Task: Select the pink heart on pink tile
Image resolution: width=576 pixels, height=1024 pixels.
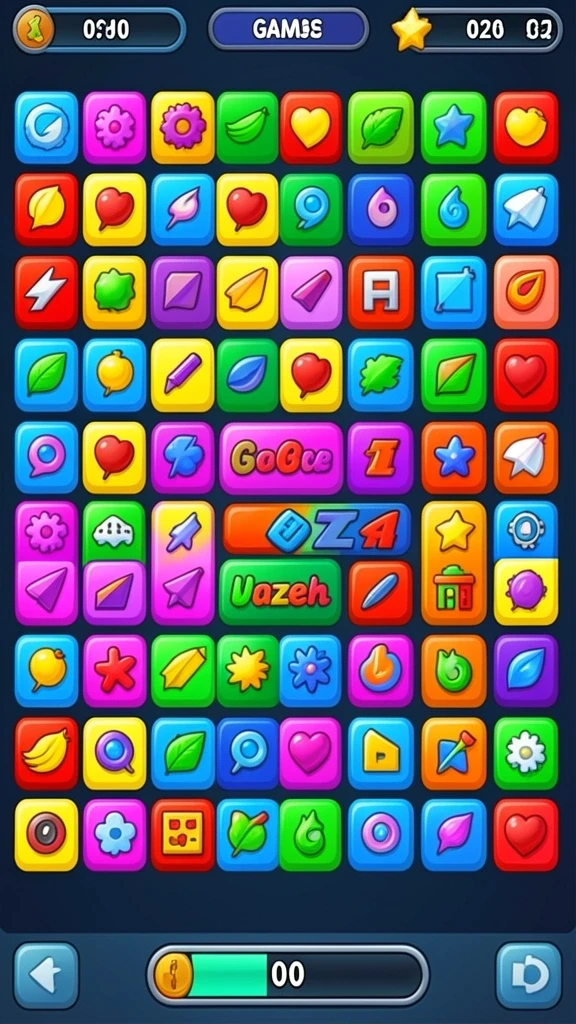Action: pyautogui.click(x=310, y=753)
